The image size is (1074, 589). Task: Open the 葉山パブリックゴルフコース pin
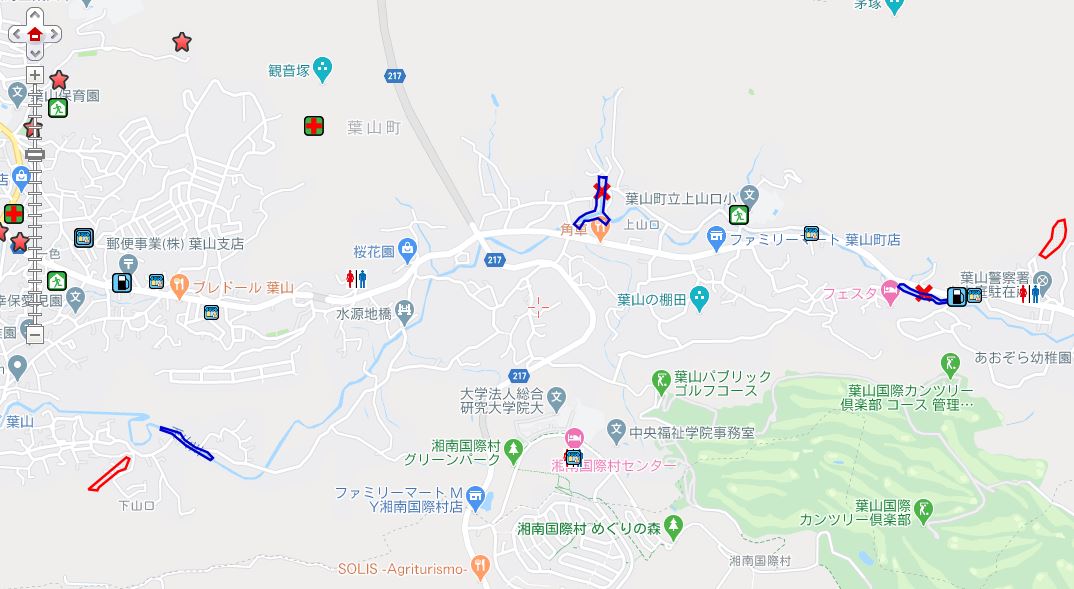(660, 380)
